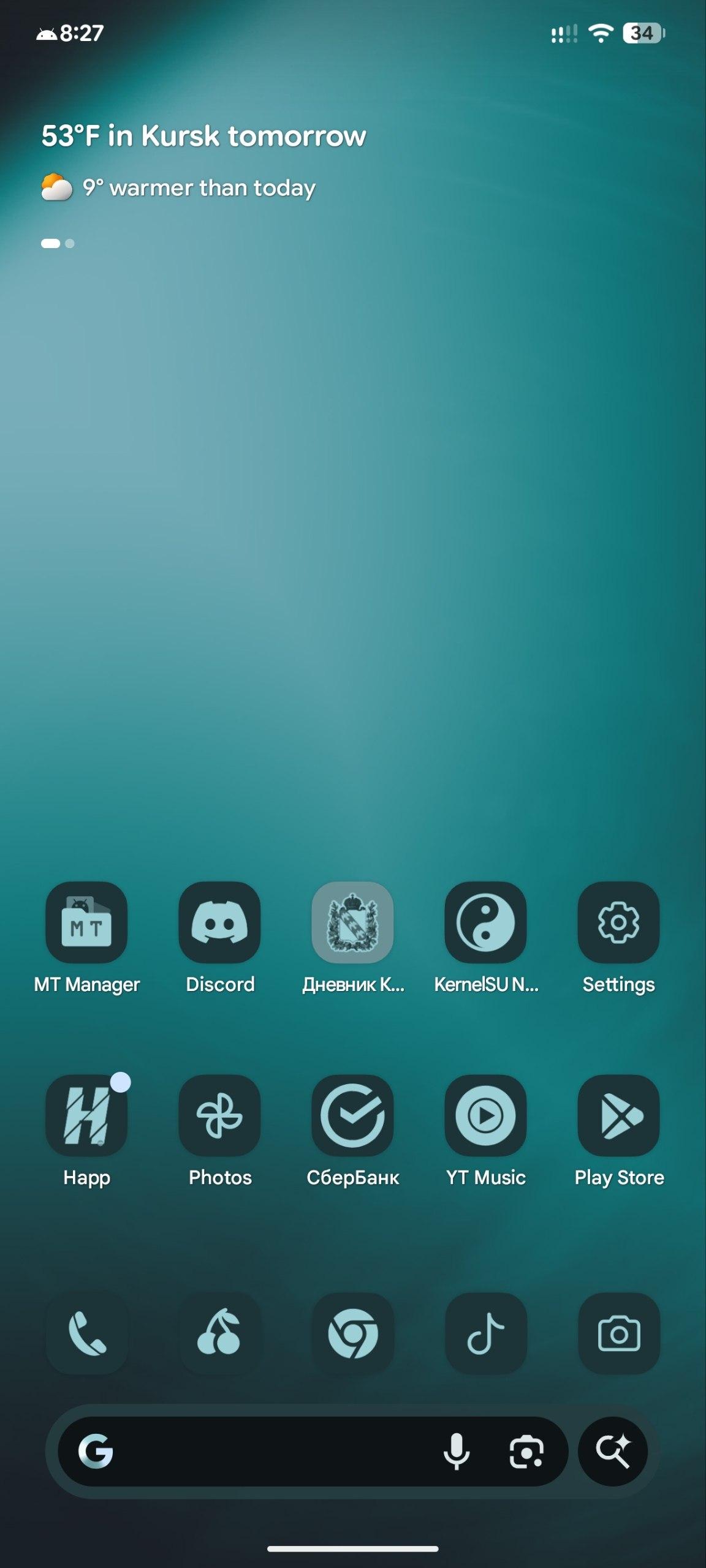706x1568 pixels.
Task: Open the MT Manager app
Action: pyautogui.click(x=86, y=922)
